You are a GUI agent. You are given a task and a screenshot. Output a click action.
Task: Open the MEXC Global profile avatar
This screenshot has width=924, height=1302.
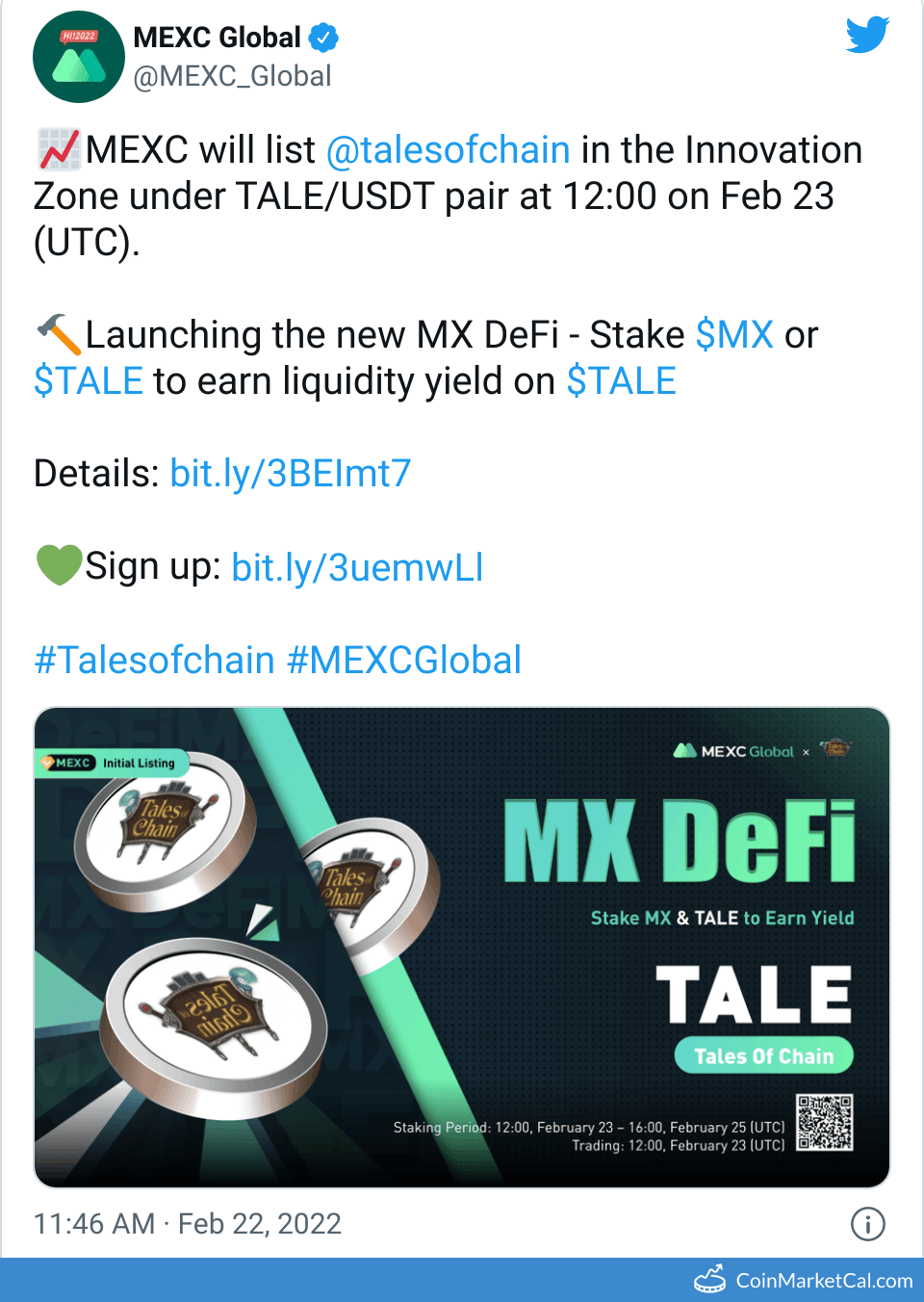tap(79, 57)
